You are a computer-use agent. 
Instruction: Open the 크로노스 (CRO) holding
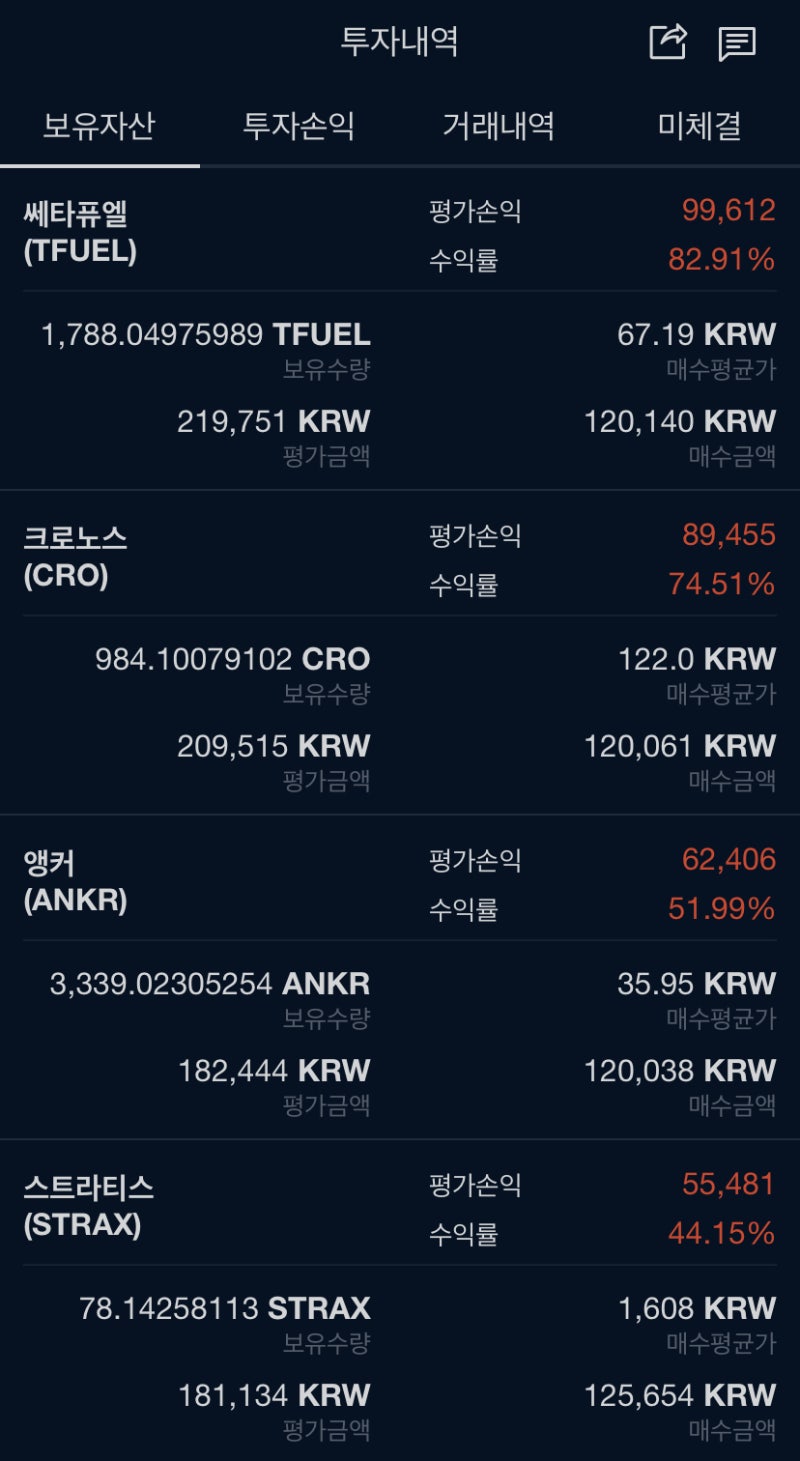coord(76,557)
